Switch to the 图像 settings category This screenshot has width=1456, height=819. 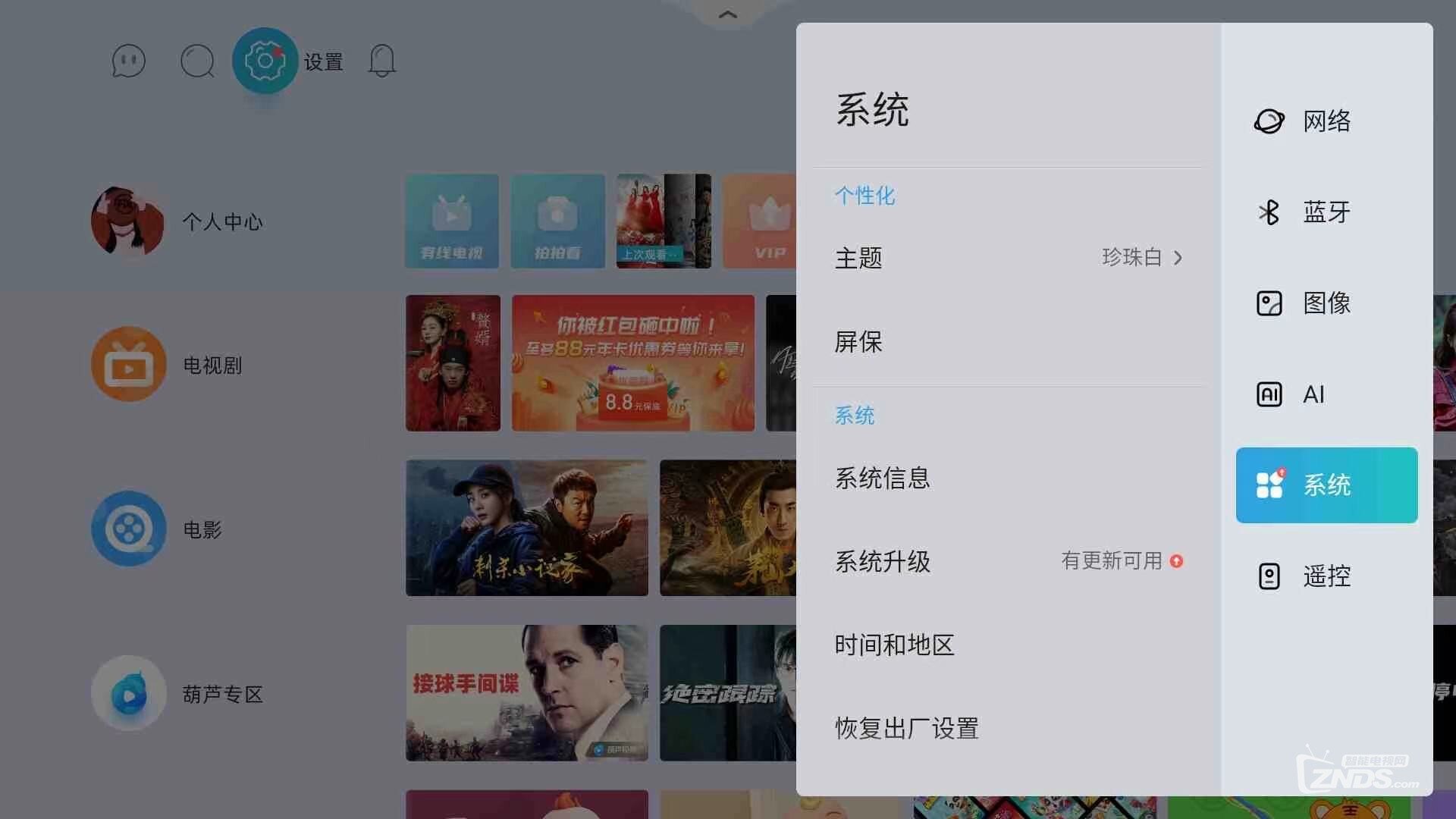coord(1326,303)
